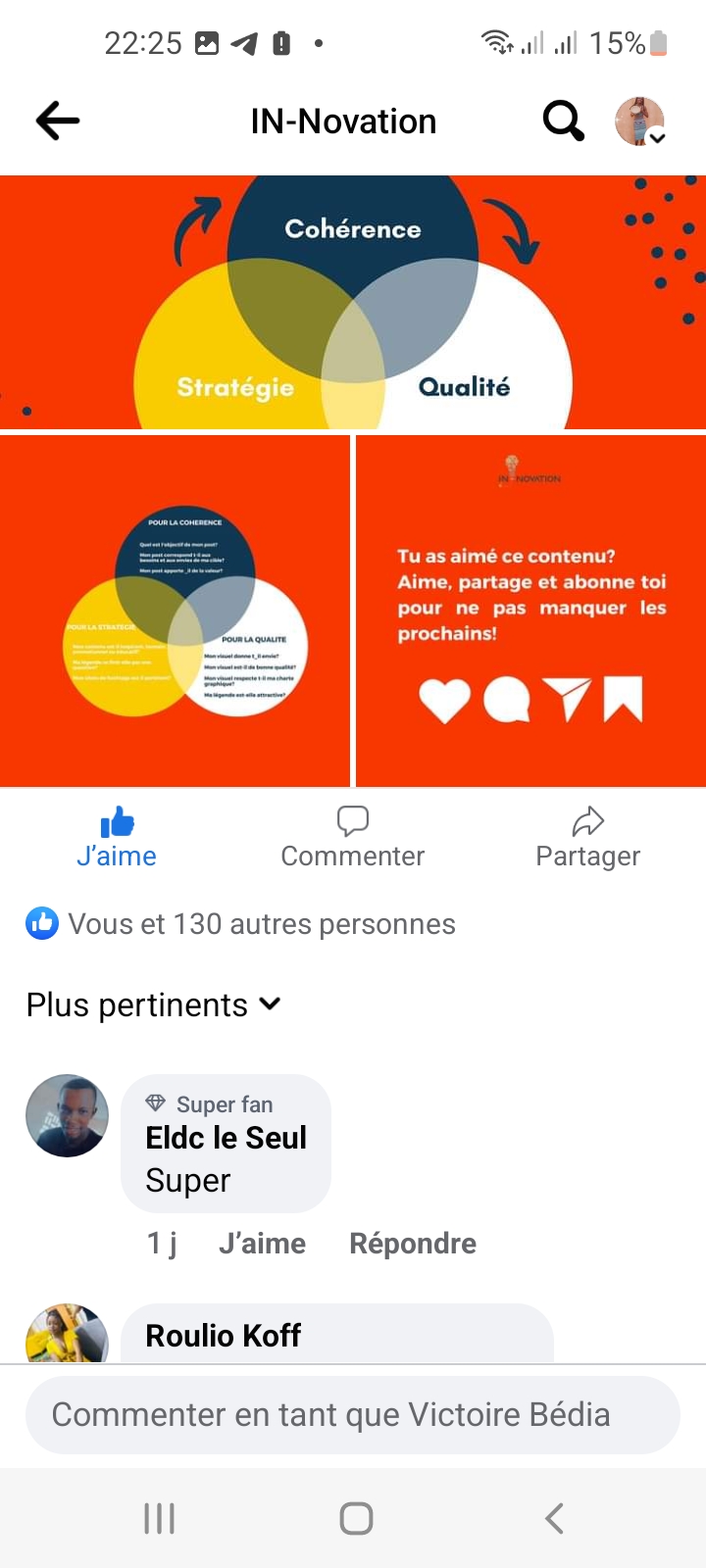The width and height of the screenshot is (706, 1568).
Task: Open the "Tu as aimé ce contenu?" image
Action: [530, 611]
